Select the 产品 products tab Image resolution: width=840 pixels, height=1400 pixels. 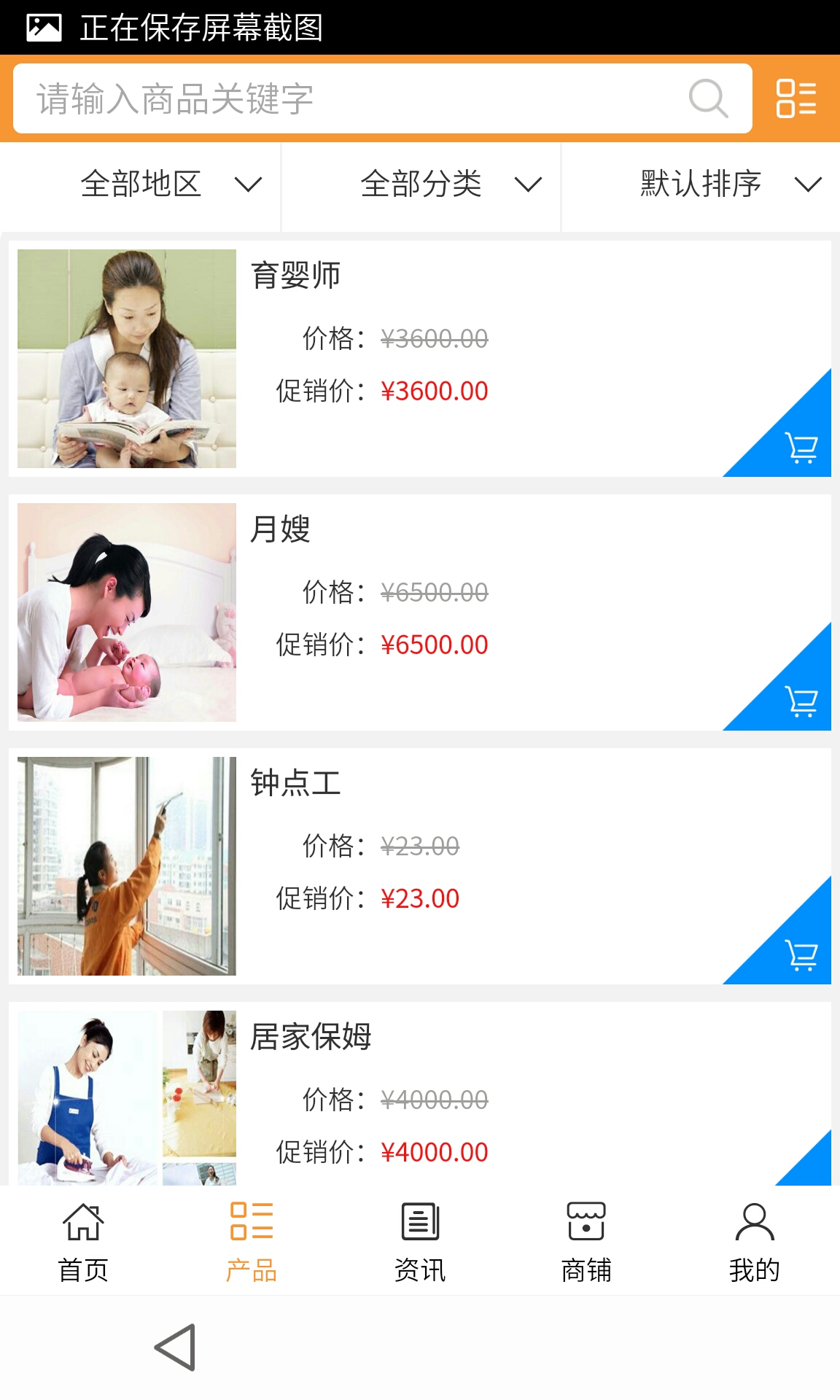[x=252, y=1240]
